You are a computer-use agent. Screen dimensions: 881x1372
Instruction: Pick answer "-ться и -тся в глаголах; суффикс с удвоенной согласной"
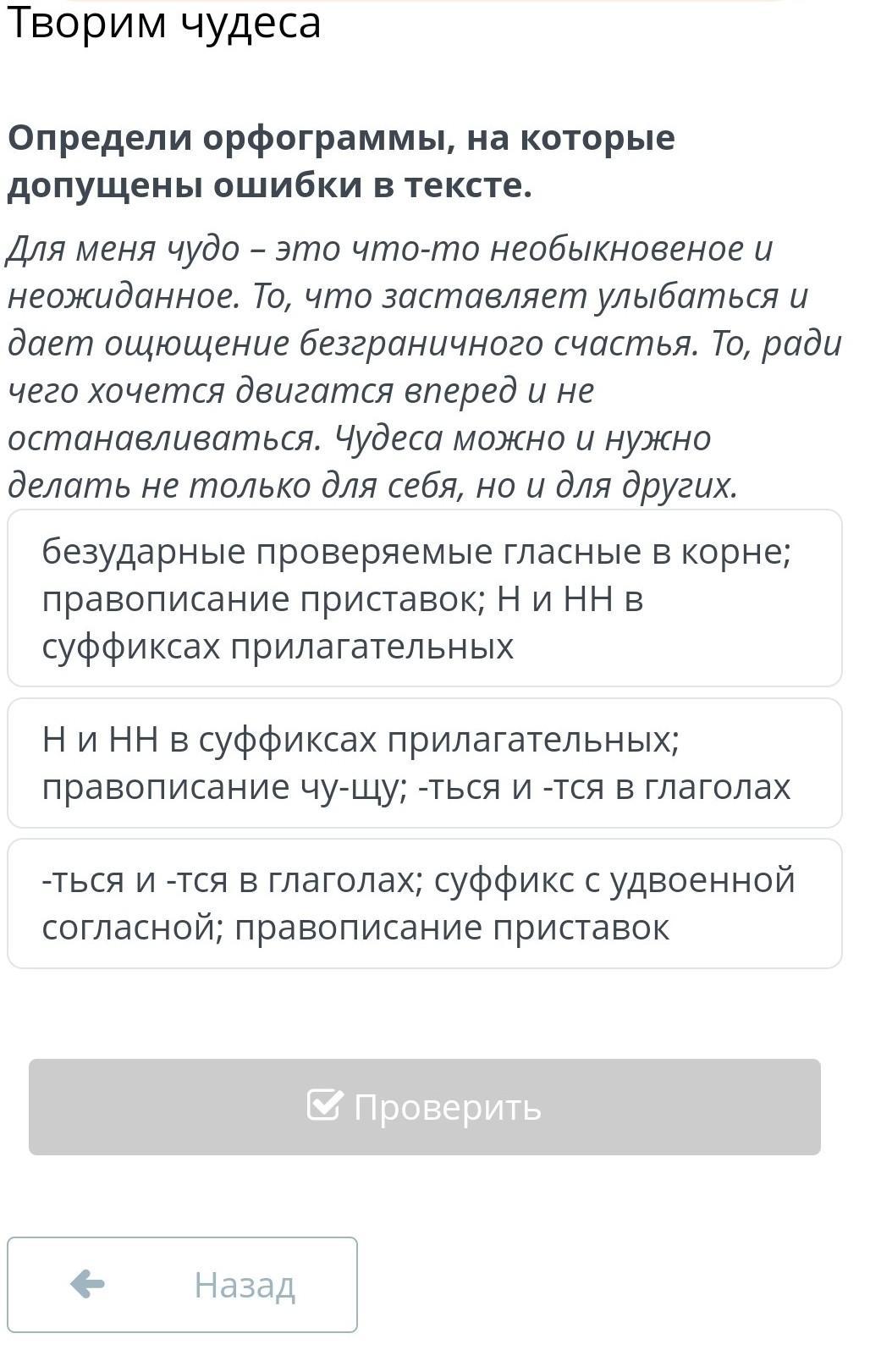pyautogui.click(x=425, y=904)
